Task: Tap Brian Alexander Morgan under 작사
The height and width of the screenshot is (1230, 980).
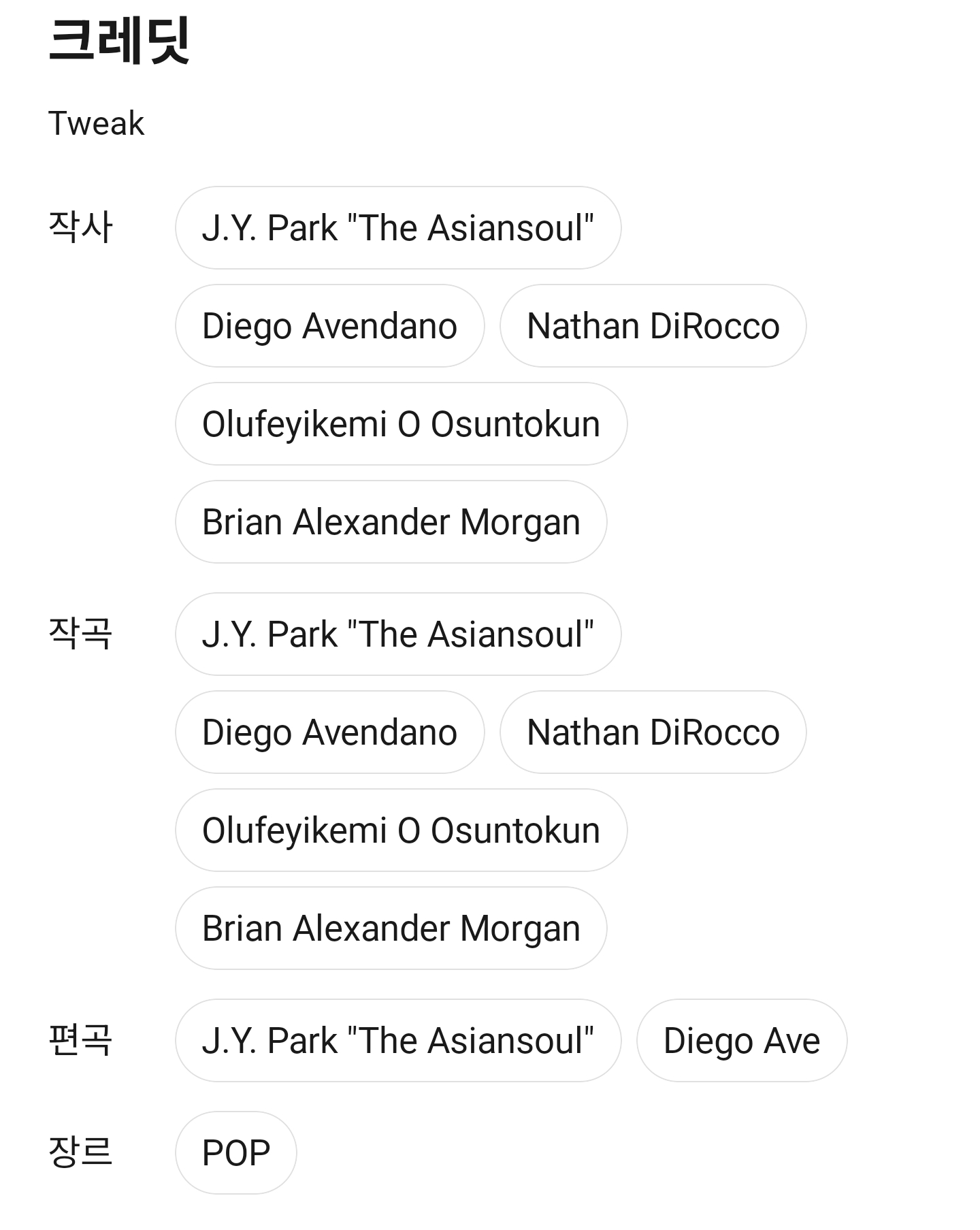Action: tap(391, 522)
